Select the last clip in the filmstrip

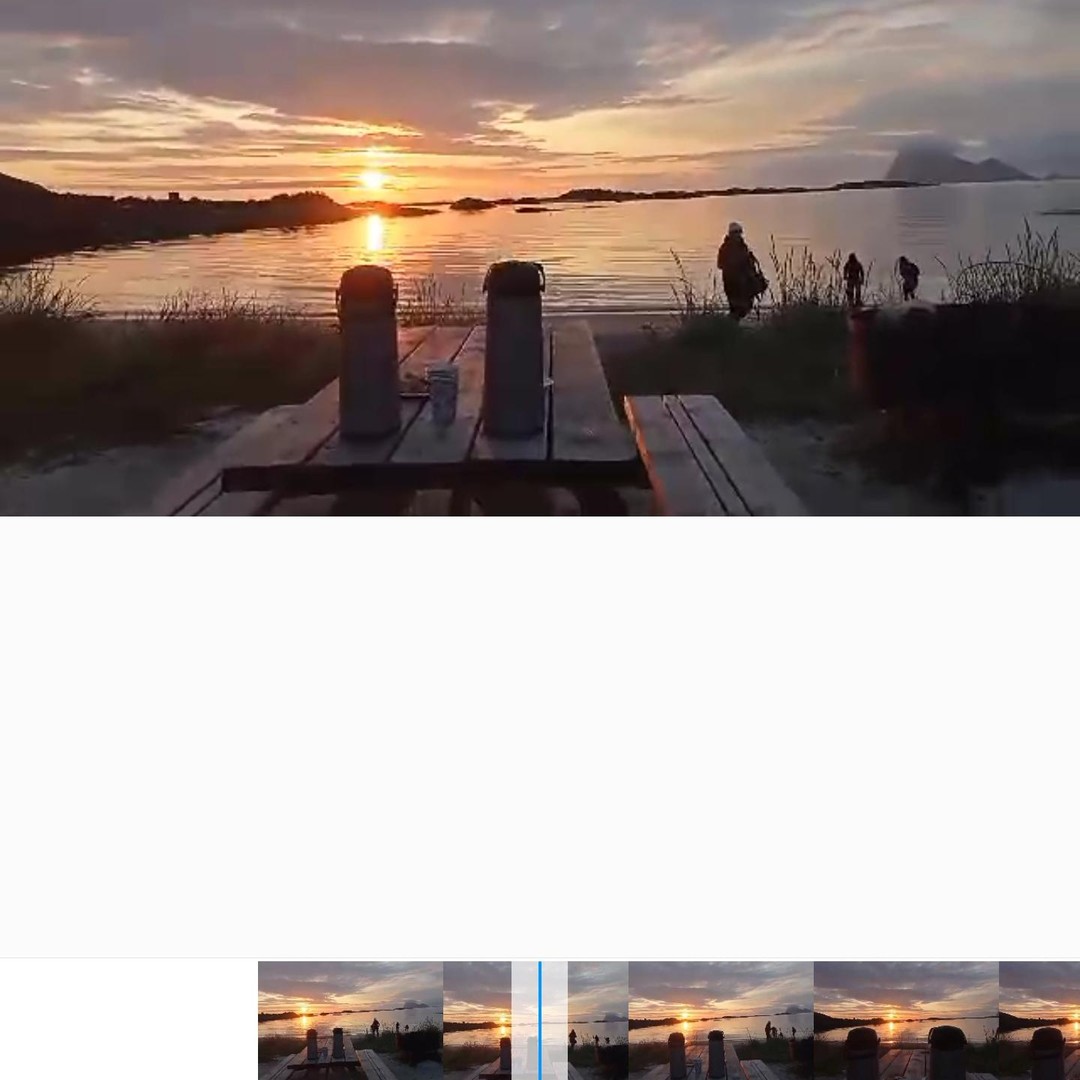tap(1039, 1020)
